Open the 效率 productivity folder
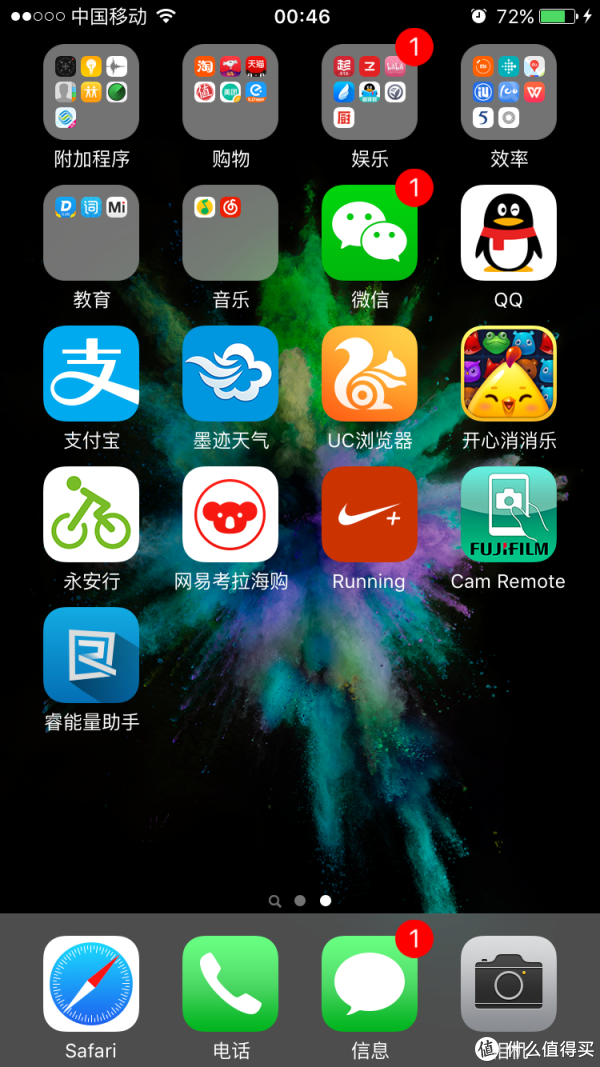Viewport: 600px width, 1067px height. click(x=508, y=92)
